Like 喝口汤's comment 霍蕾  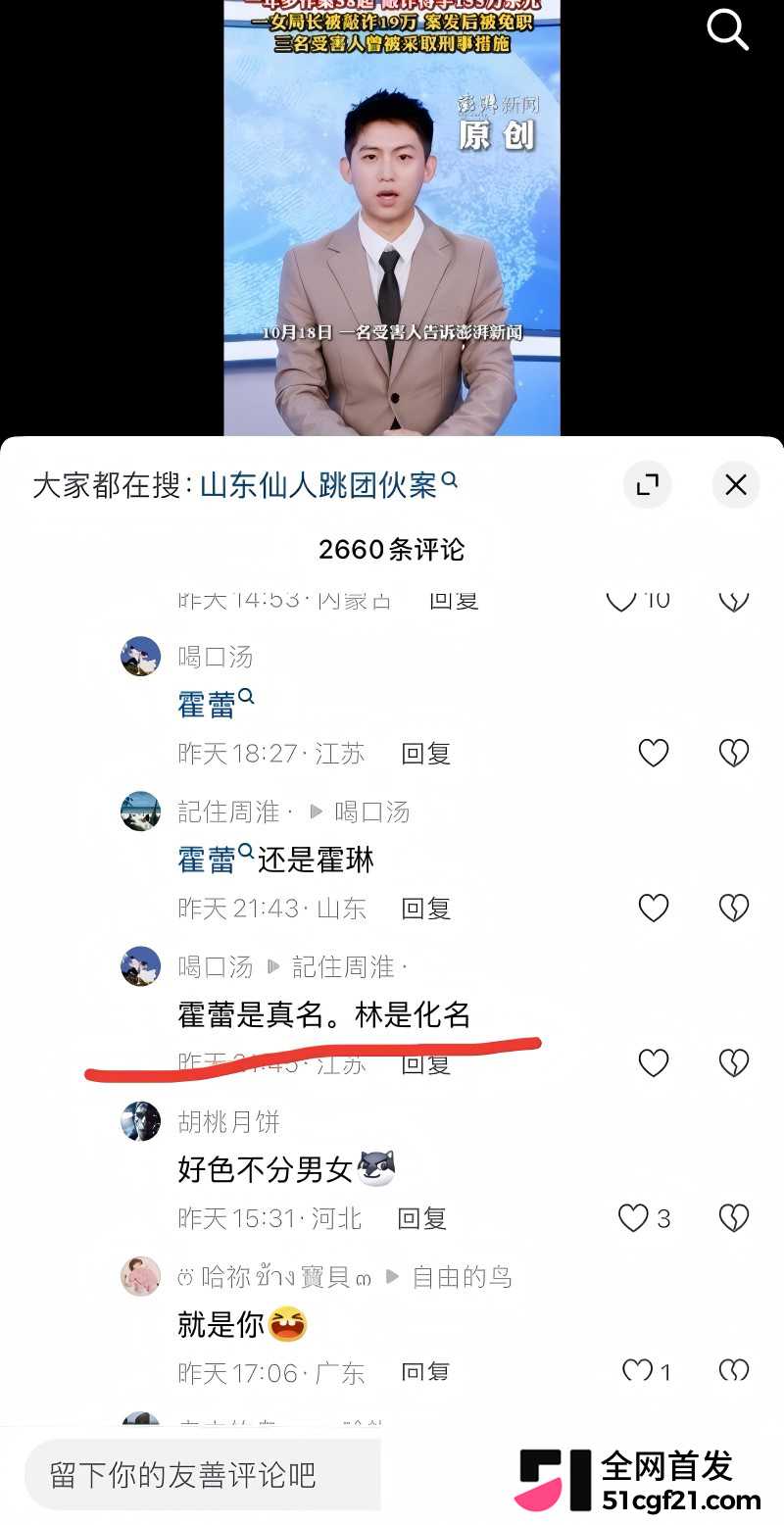pyautogui.click(x=654, y=753)
